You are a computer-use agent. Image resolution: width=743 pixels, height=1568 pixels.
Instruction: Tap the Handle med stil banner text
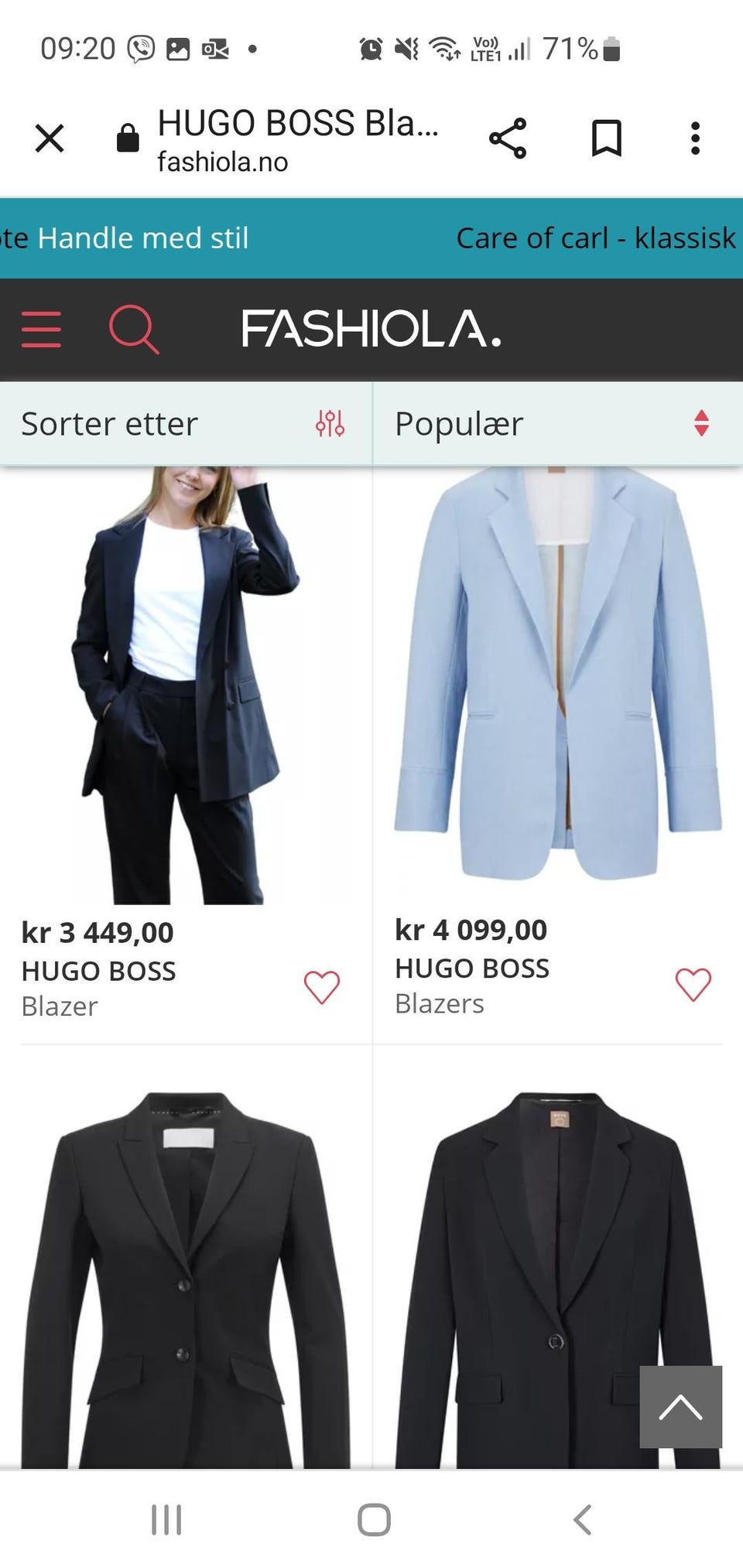[143, 237]
